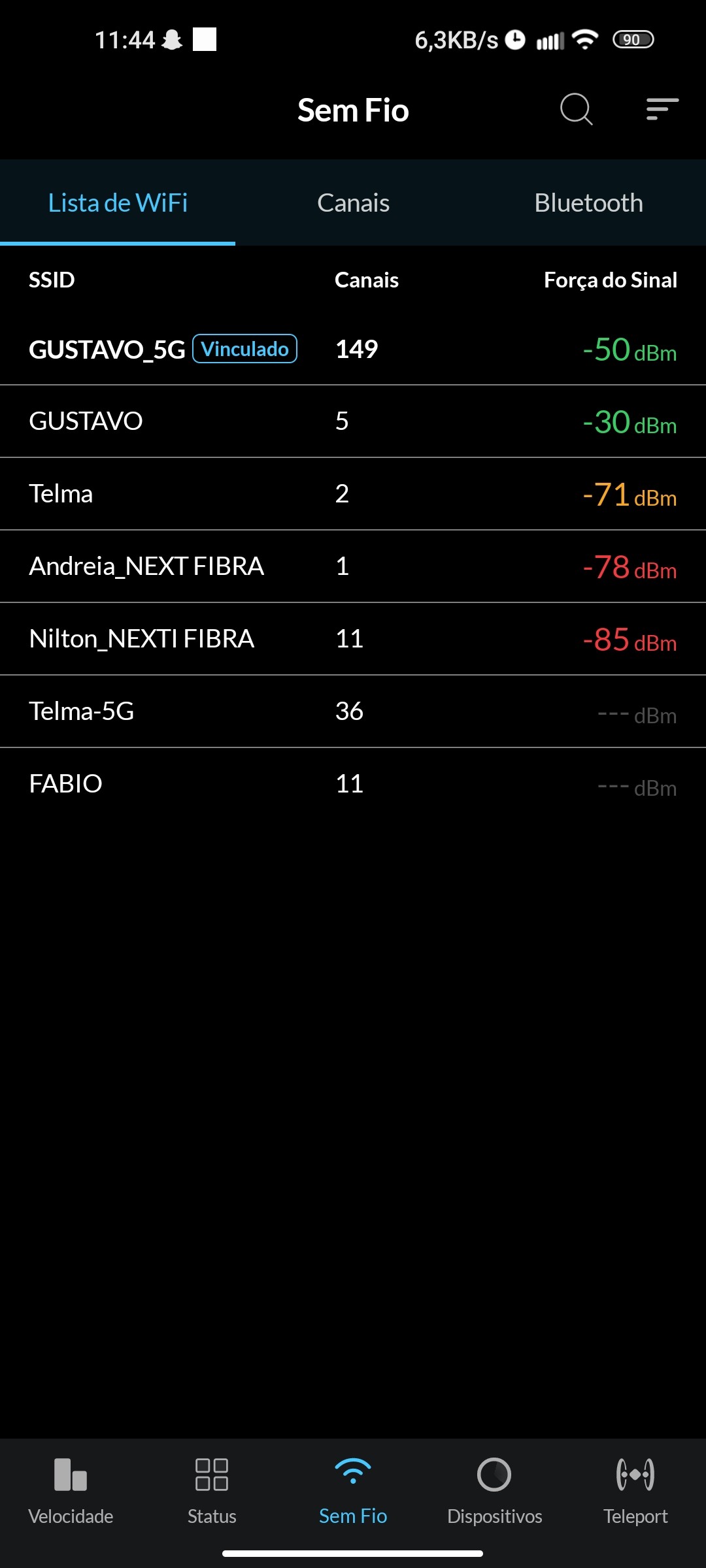Switch to the Canais tab

353,203
